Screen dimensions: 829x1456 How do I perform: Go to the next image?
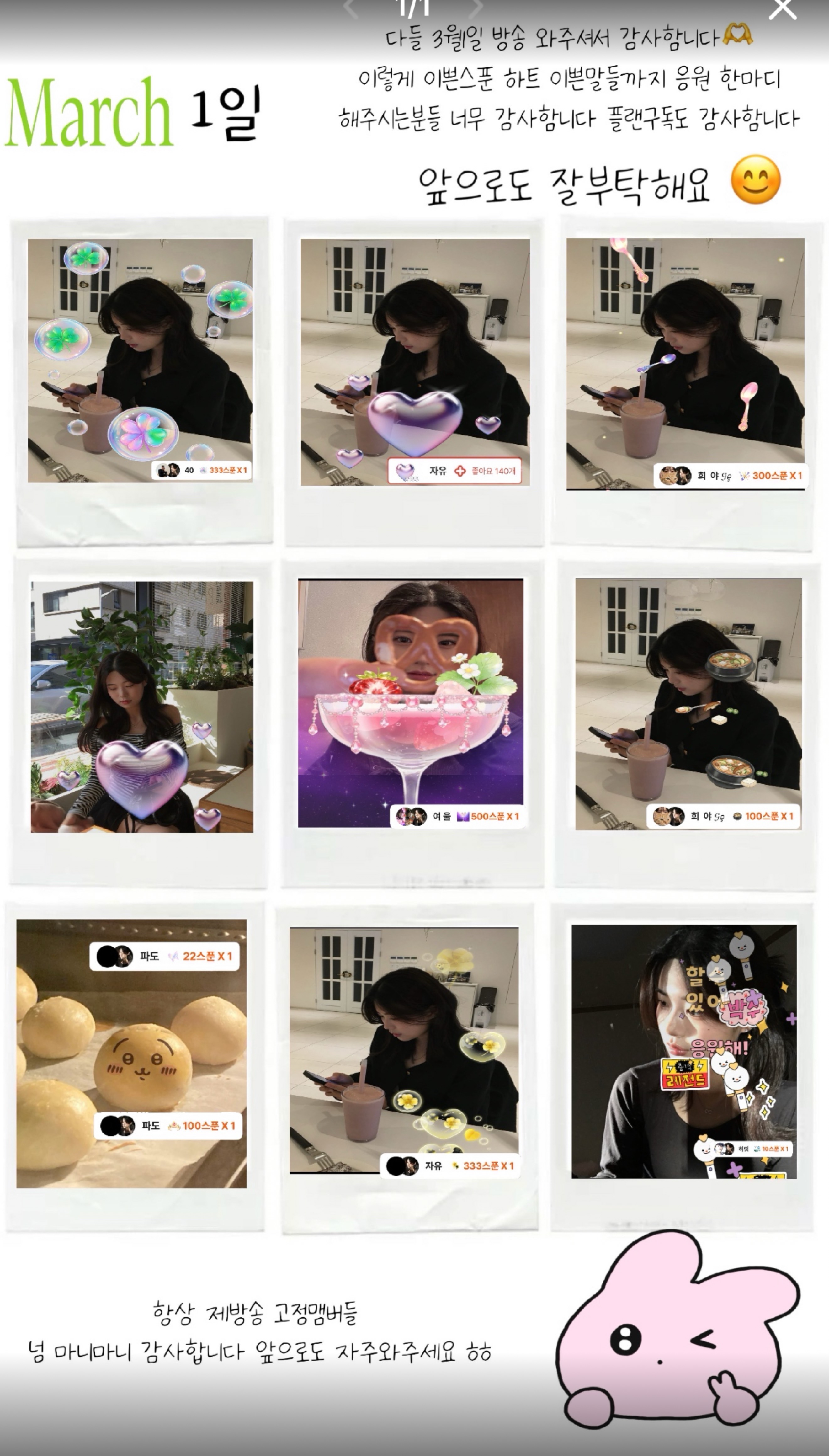point(476,8)
